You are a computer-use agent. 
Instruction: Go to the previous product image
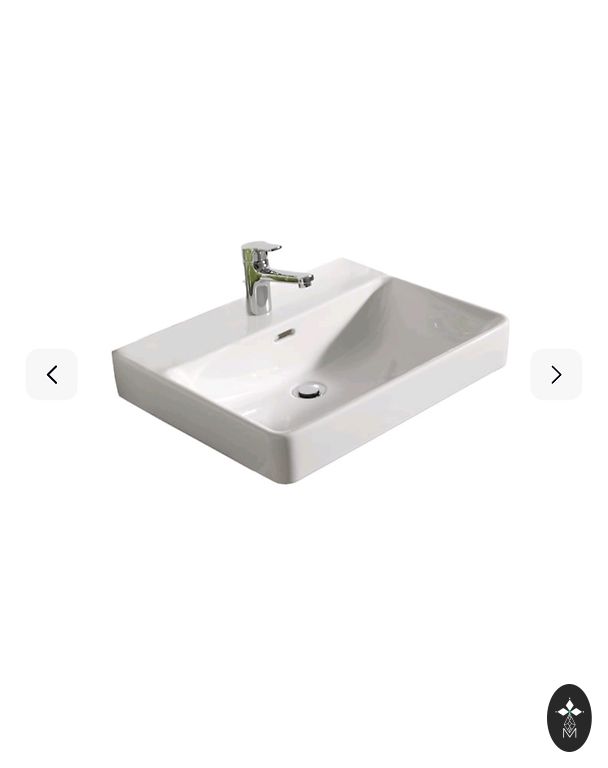tap(52, 374)
